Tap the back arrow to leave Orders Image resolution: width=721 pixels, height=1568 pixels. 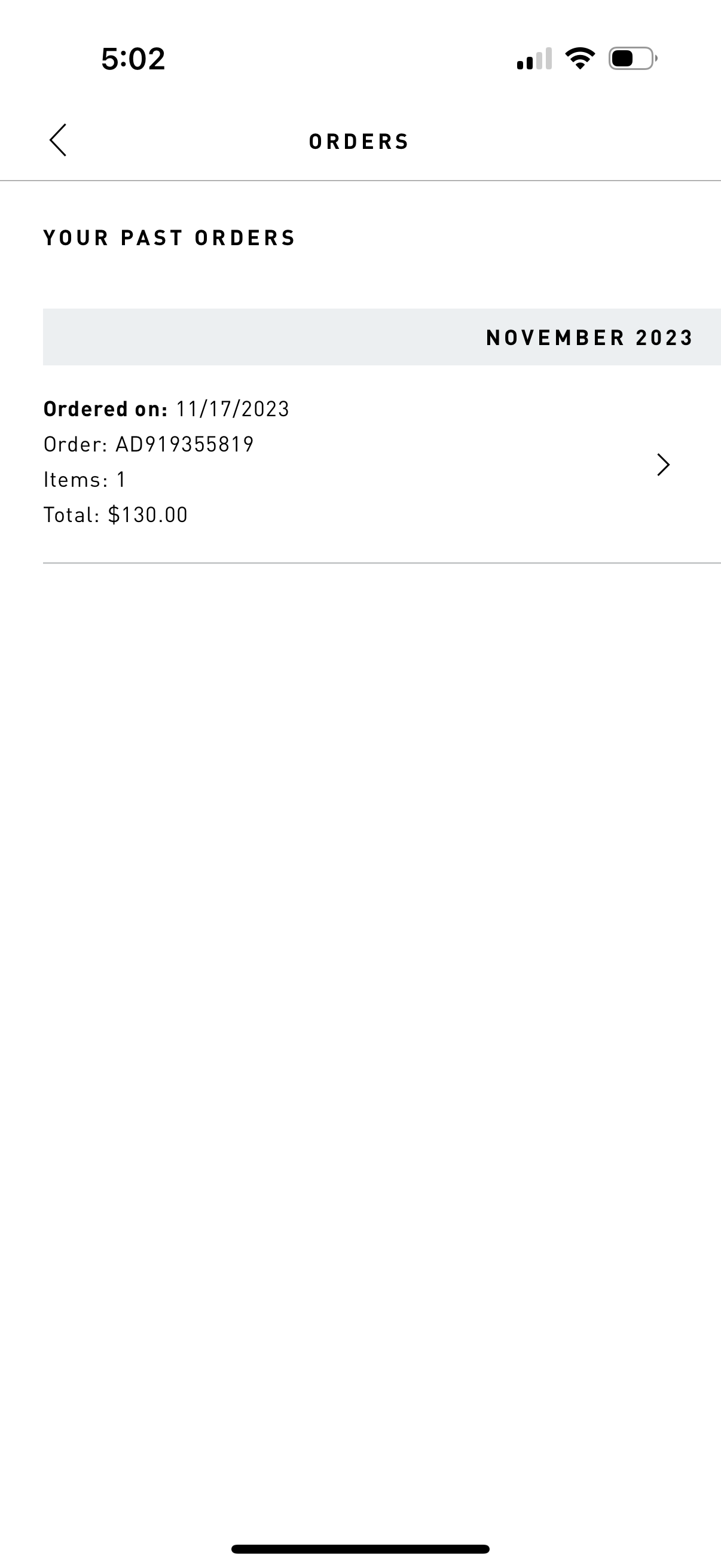pos(59,141)
